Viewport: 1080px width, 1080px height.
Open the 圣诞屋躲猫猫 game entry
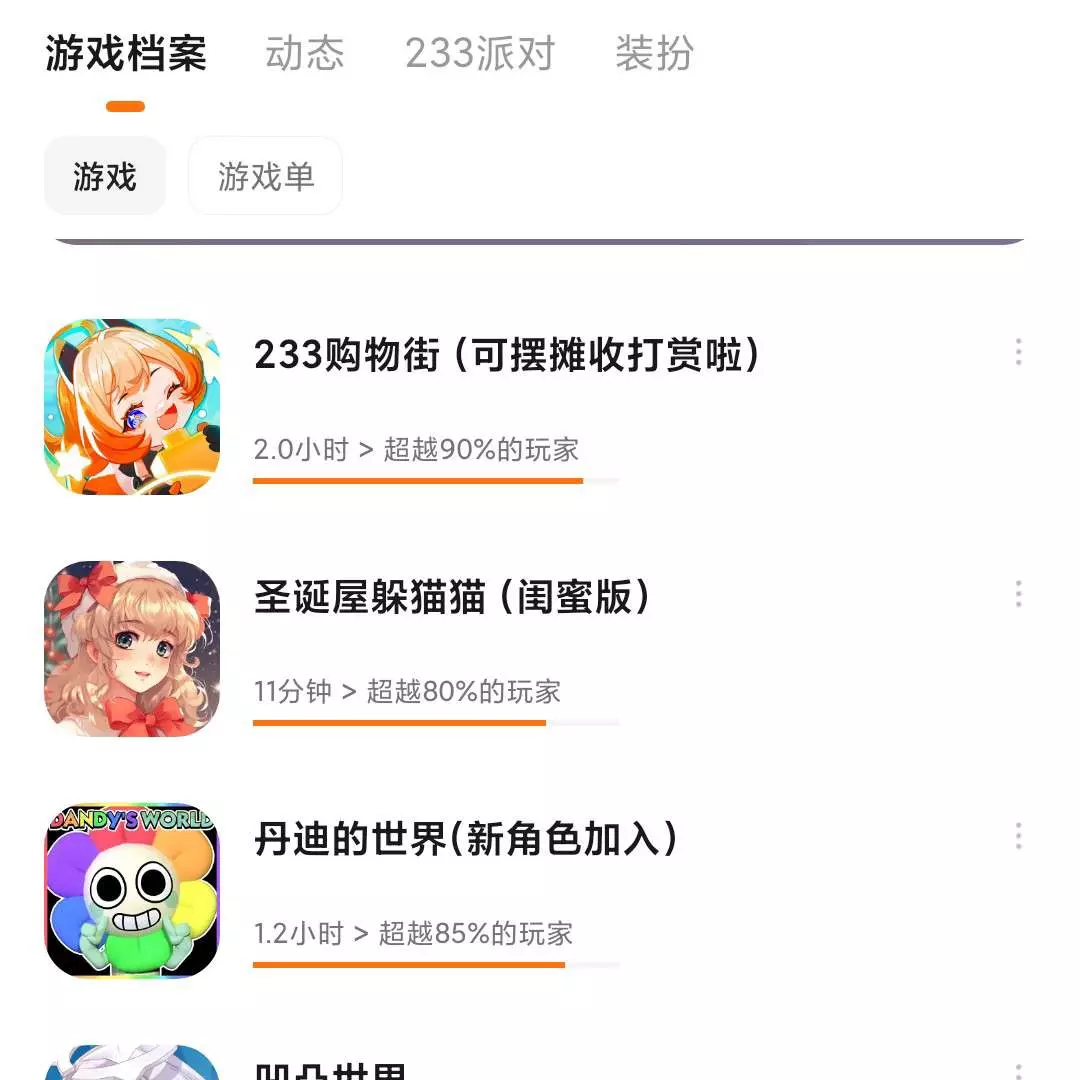point(452,598)
